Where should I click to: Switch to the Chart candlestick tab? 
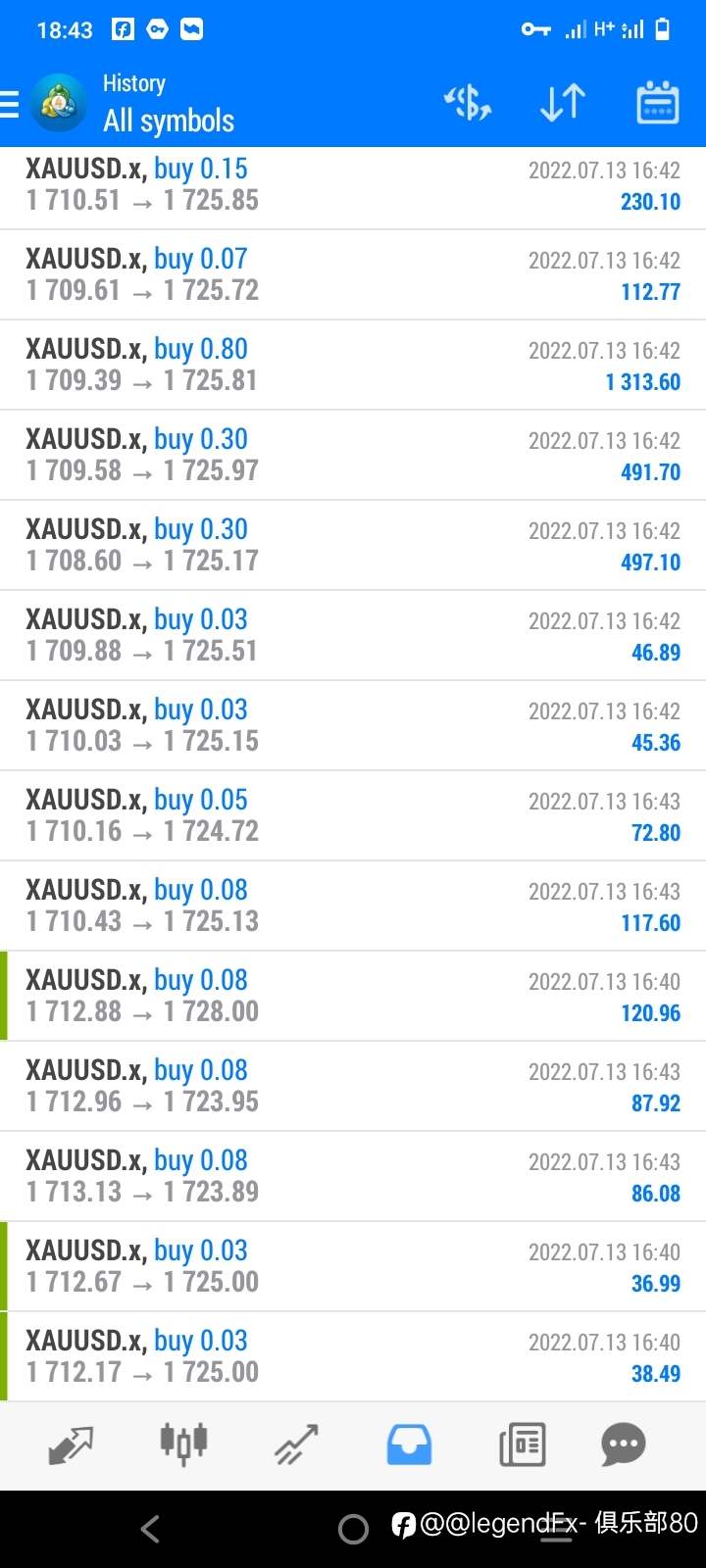183,1444
